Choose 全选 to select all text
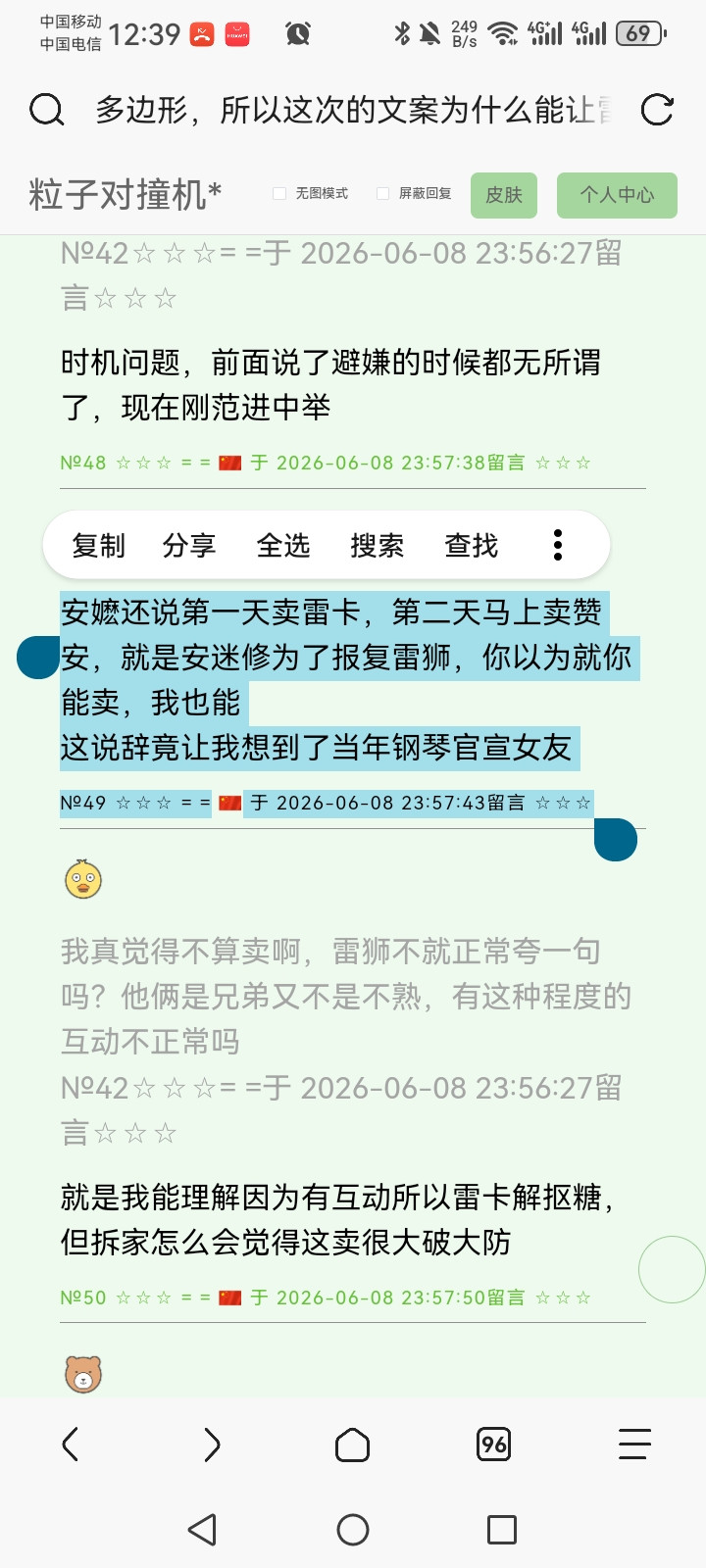 pos(283,545)
